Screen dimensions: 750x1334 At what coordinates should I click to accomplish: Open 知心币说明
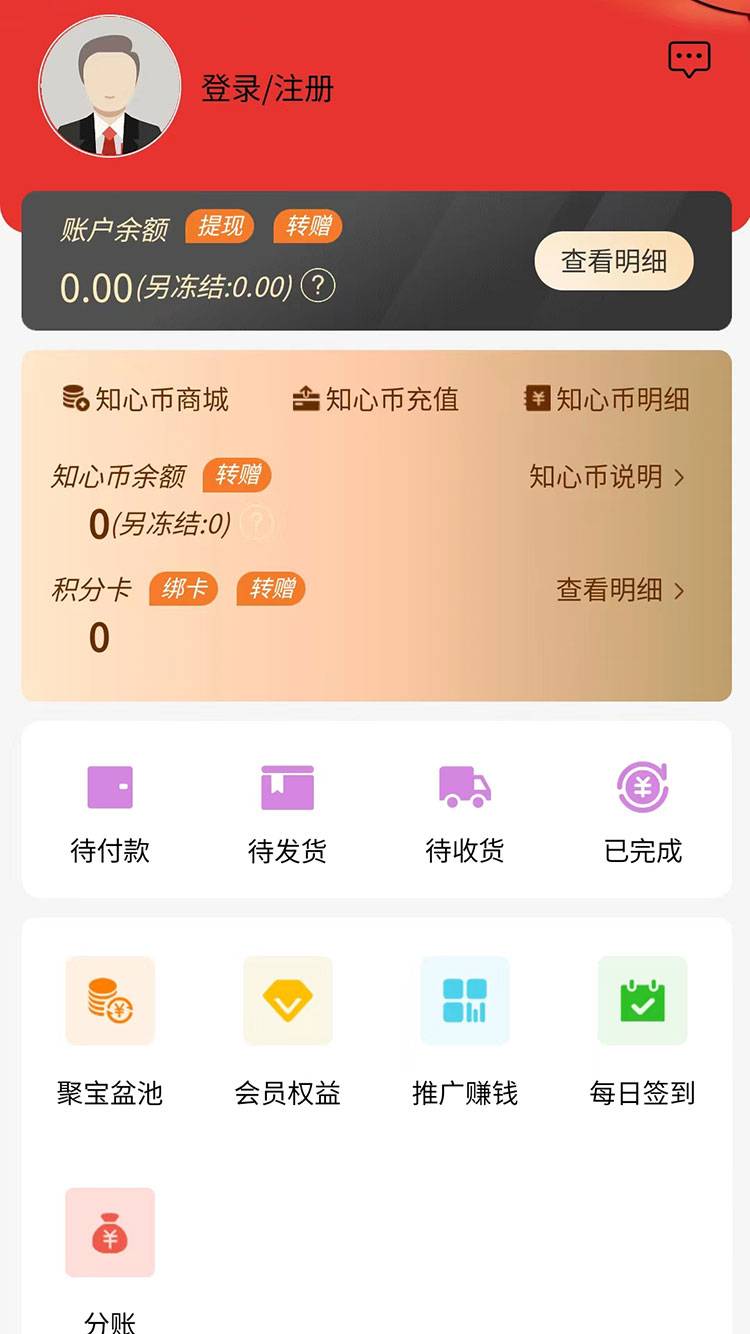point(607,477)
